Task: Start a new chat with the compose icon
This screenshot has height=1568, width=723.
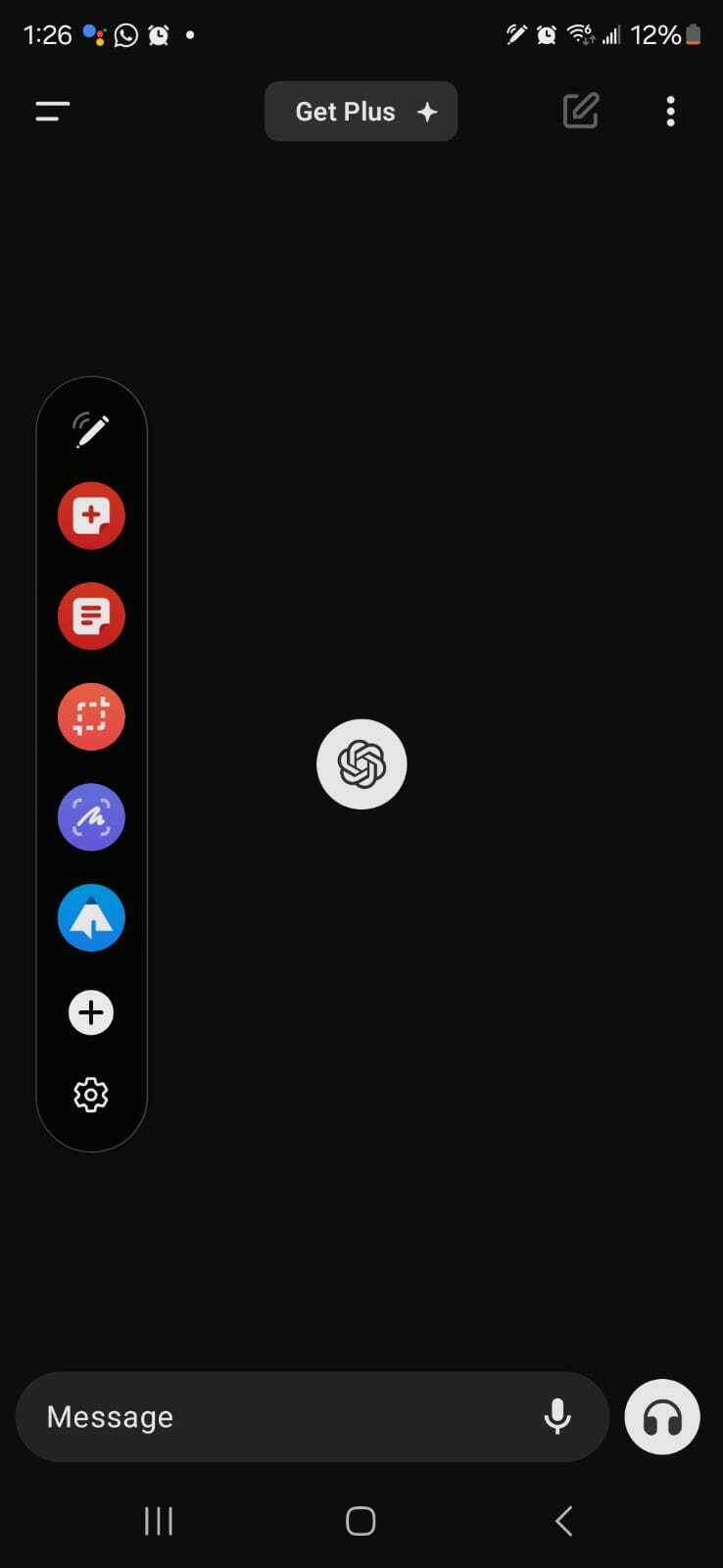Action: (580, 112)
